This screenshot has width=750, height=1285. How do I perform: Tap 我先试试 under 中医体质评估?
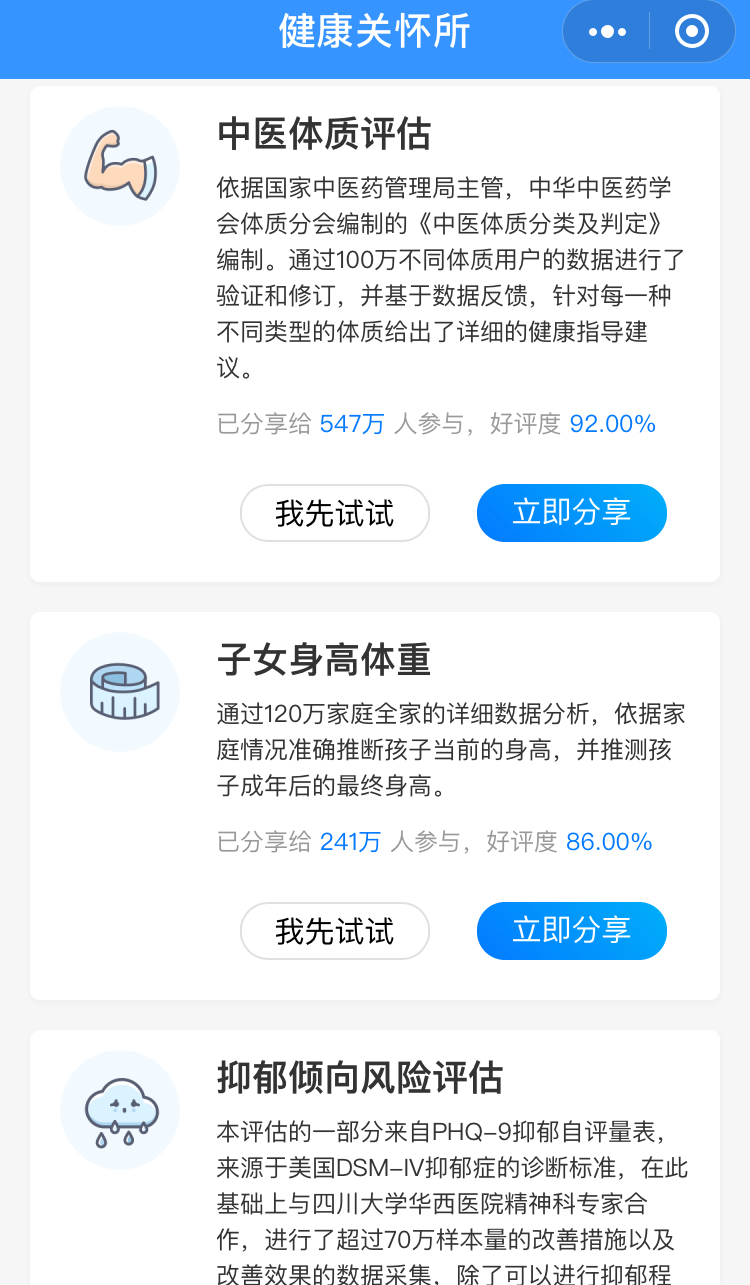335,513
